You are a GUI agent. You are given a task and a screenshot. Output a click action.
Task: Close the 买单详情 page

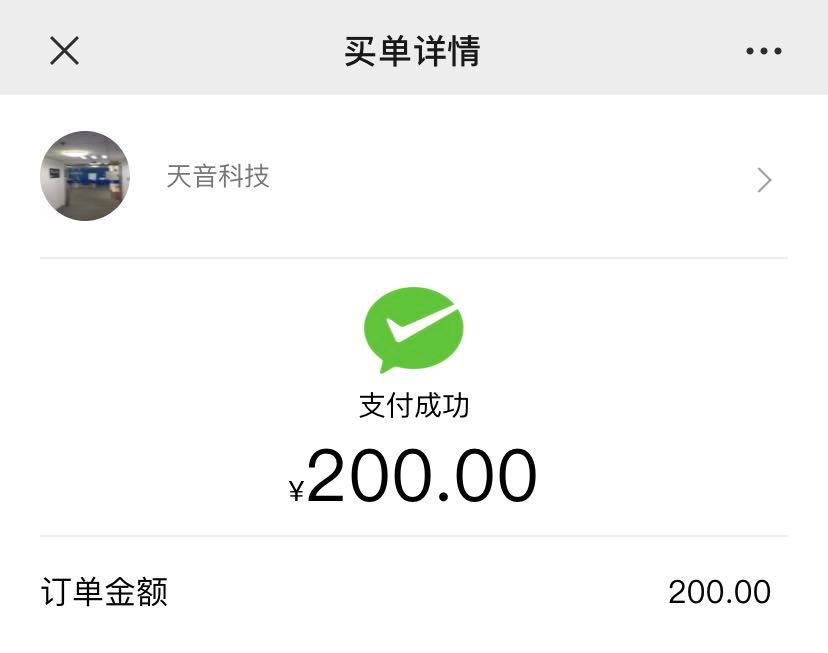point(64,51)
